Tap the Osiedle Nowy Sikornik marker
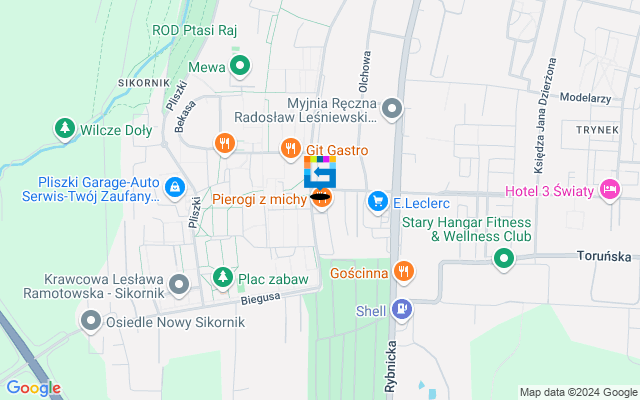The width and height of the screenshot is (640, 400). click(91, 320)
